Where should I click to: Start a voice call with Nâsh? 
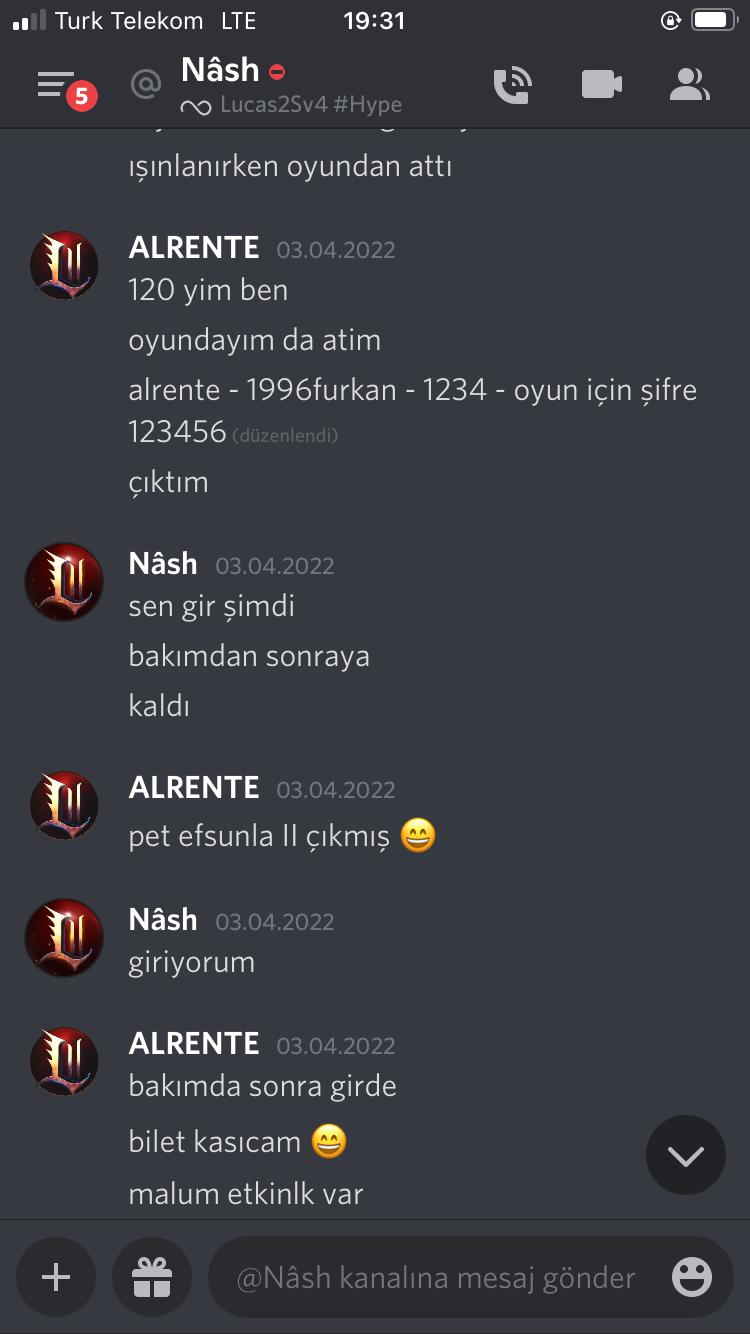[513, 85]
